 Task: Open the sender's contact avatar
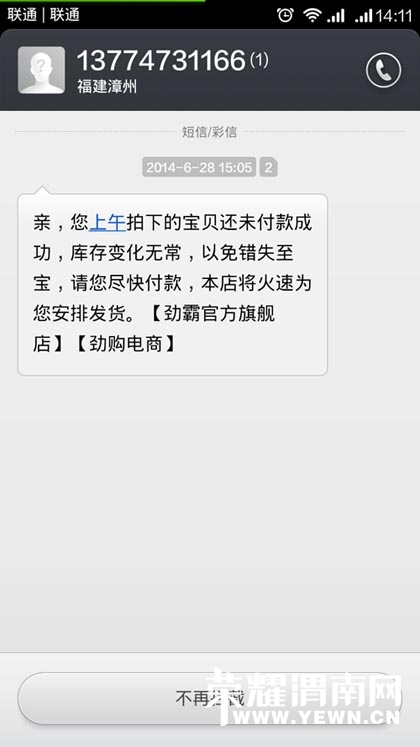(41, 70)
